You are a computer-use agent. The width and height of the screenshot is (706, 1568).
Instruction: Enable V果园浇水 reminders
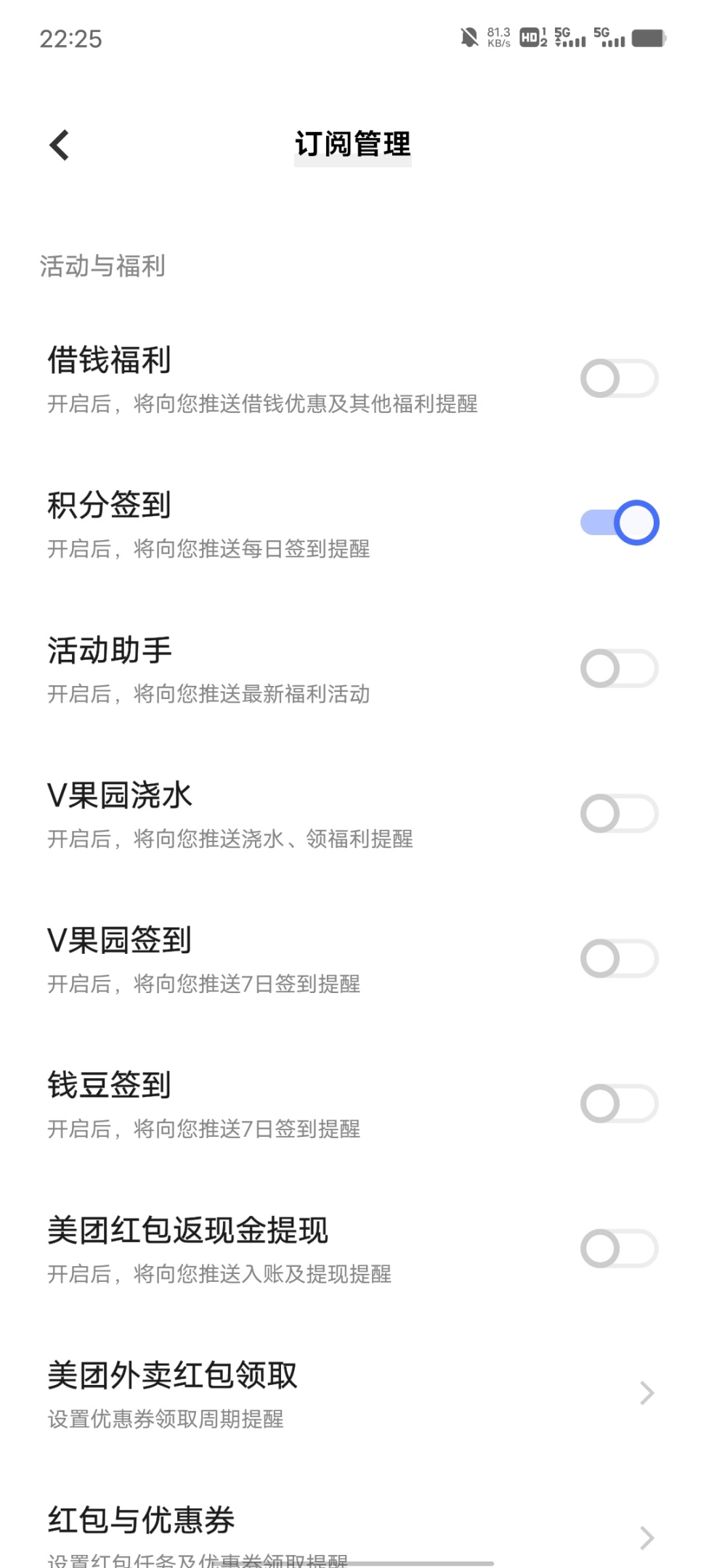pyautogui.click(x=619, y=814)
